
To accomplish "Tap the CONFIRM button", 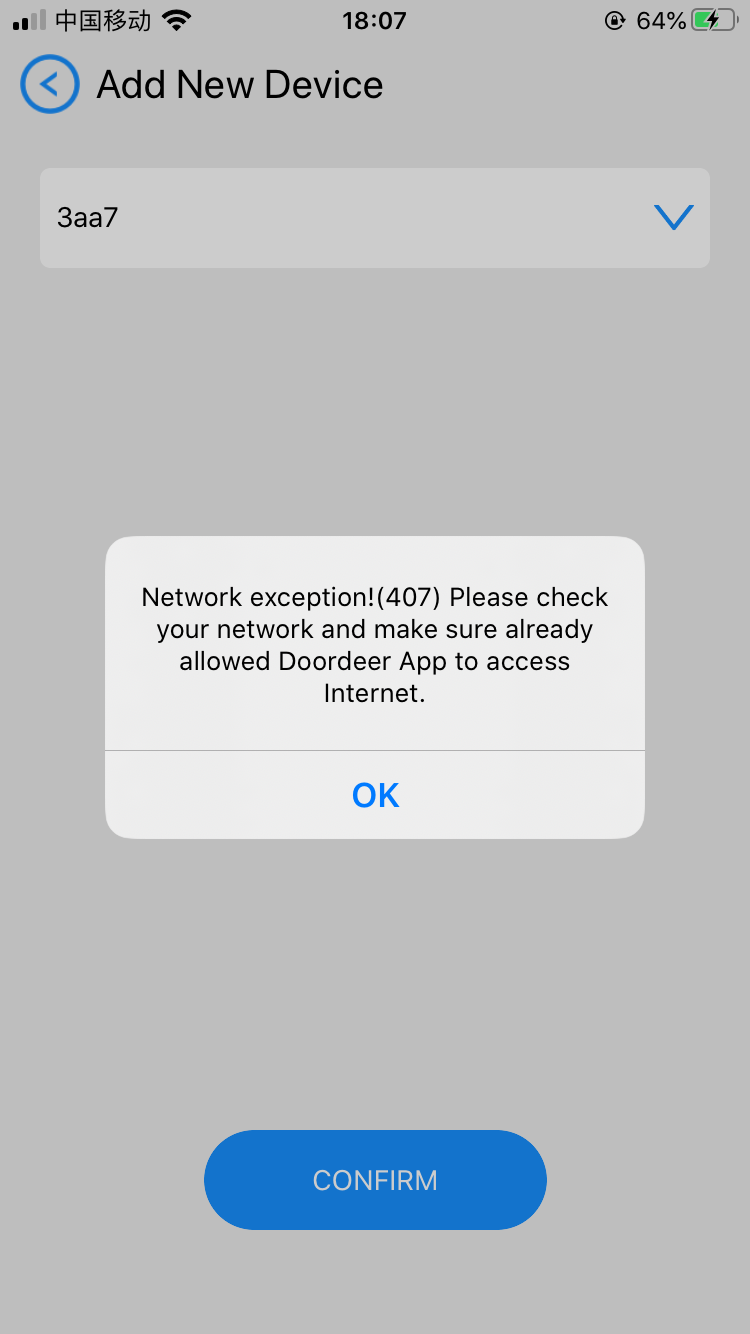I will tap(375, 1180).
